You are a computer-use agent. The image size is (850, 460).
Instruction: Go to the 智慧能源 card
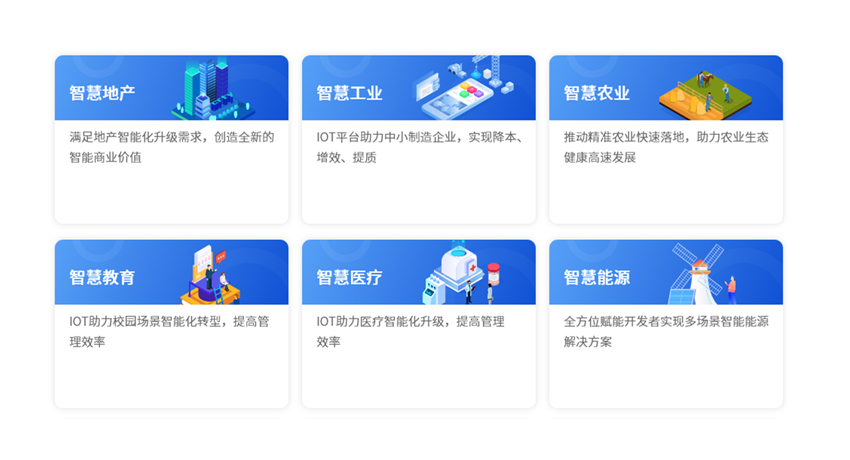pyautogui.click(x=665, y=323)
